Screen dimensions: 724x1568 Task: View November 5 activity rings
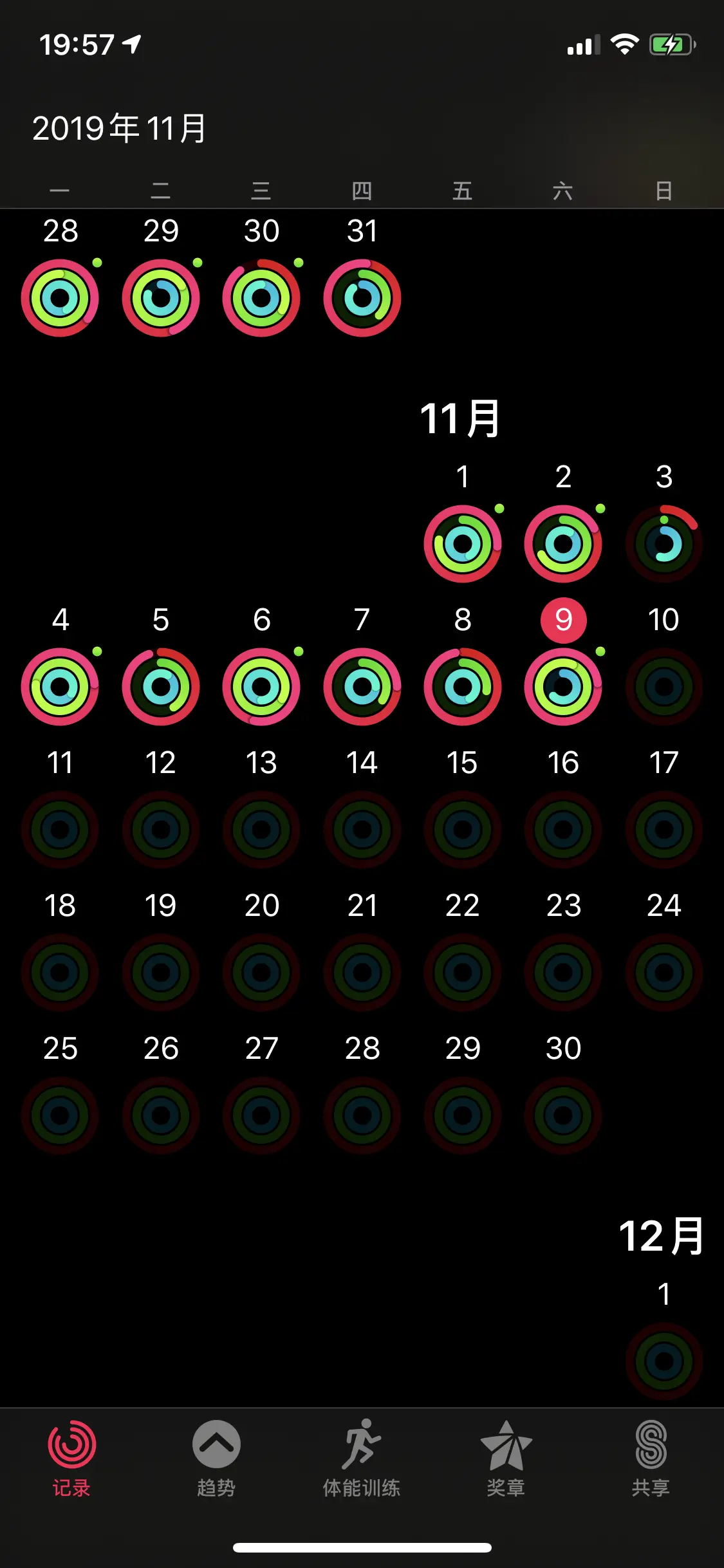point(161,686)
